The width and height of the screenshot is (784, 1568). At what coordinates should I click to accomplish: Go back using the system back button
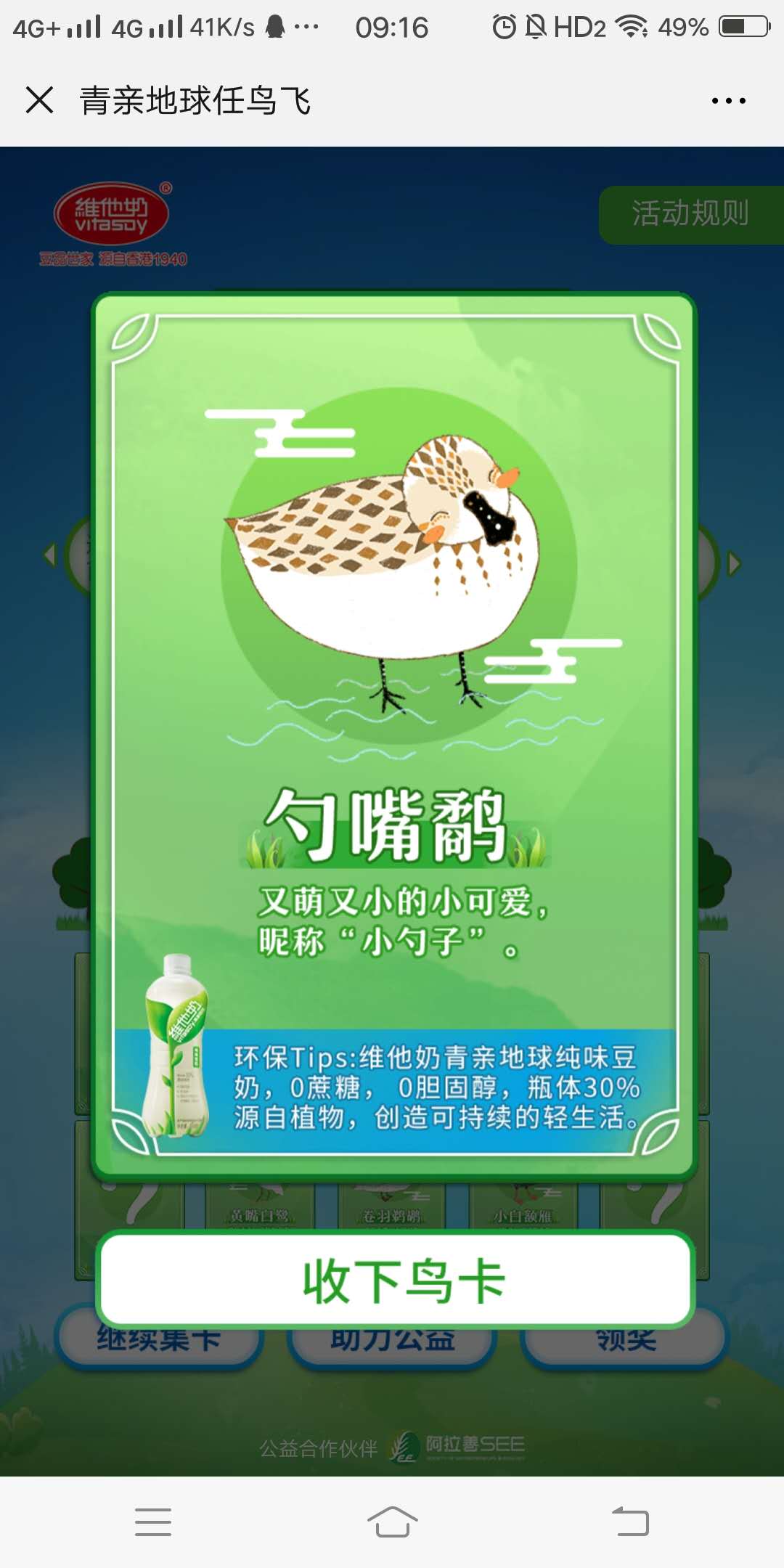coord(630,1522)
